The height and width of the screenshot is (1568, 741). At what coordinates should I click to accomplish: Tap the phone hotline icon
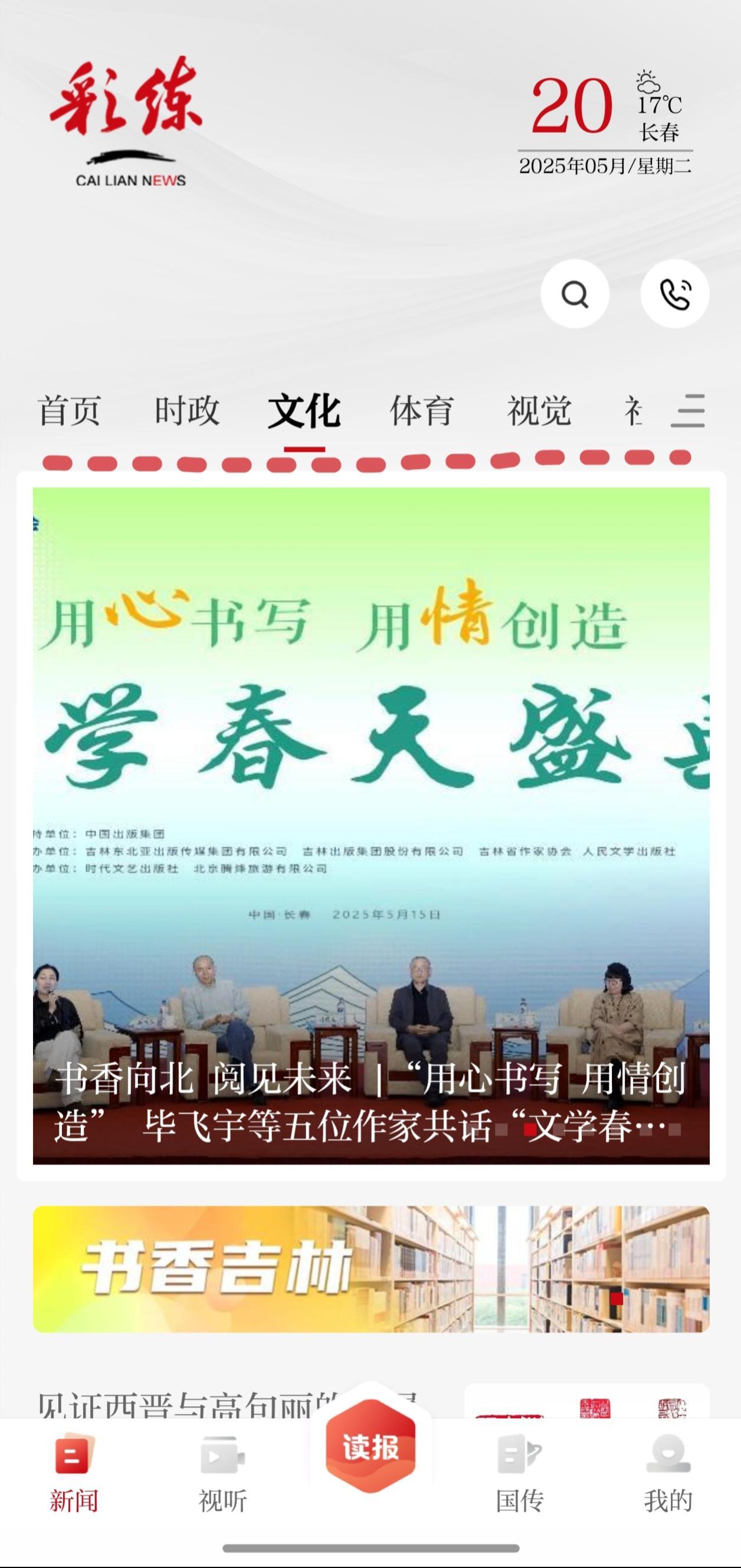coord(675,294)
